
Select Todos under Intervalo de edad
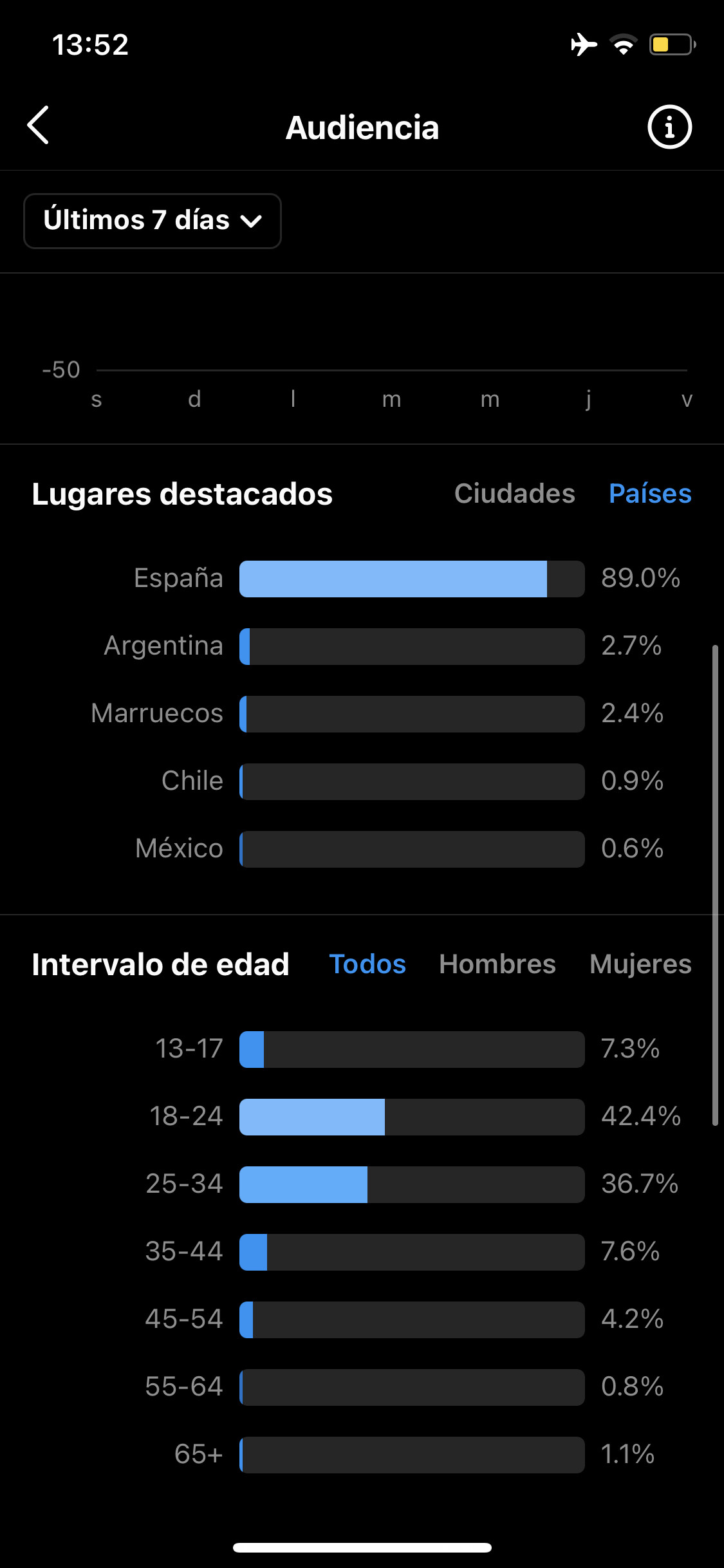point(367,964)
